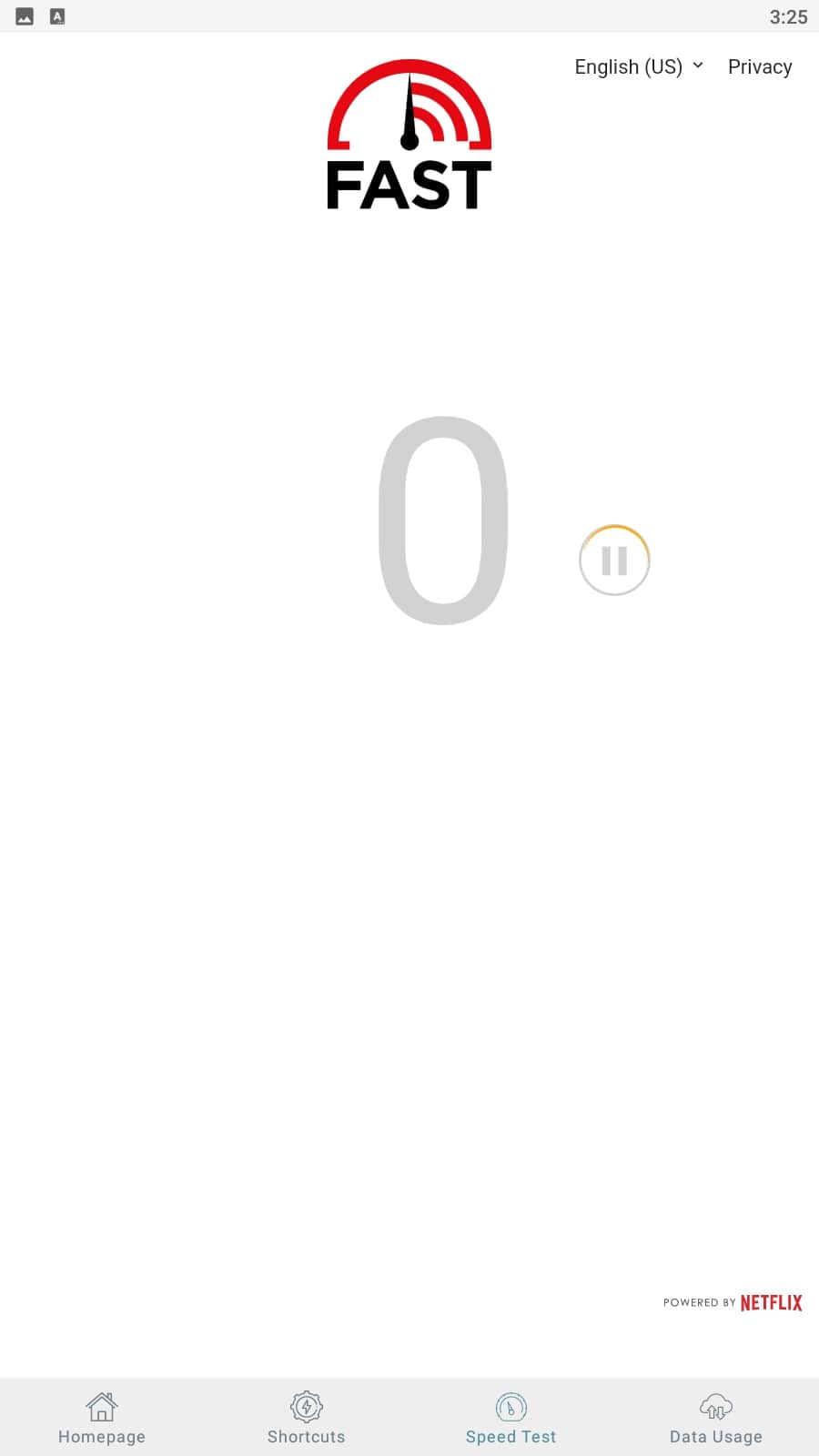Open the English (US) language dropdown
This screenshot has height=1456, width=819.
click(639, 66)
